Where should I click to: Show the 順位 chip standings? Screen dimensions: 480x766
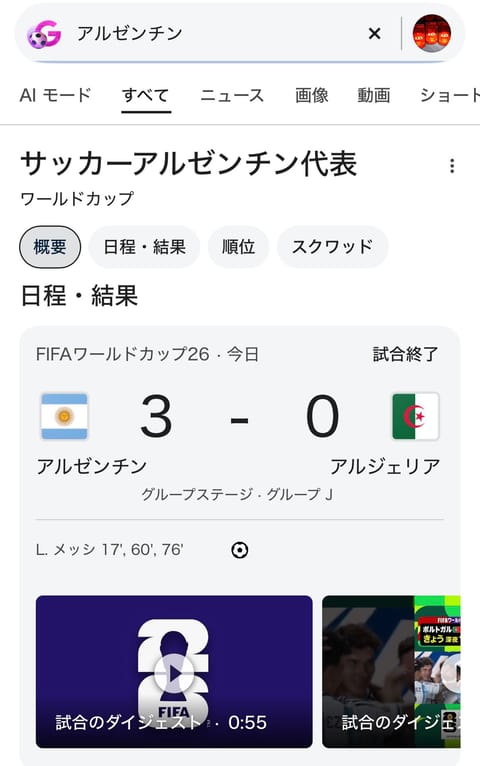click(x=238, y=247)
